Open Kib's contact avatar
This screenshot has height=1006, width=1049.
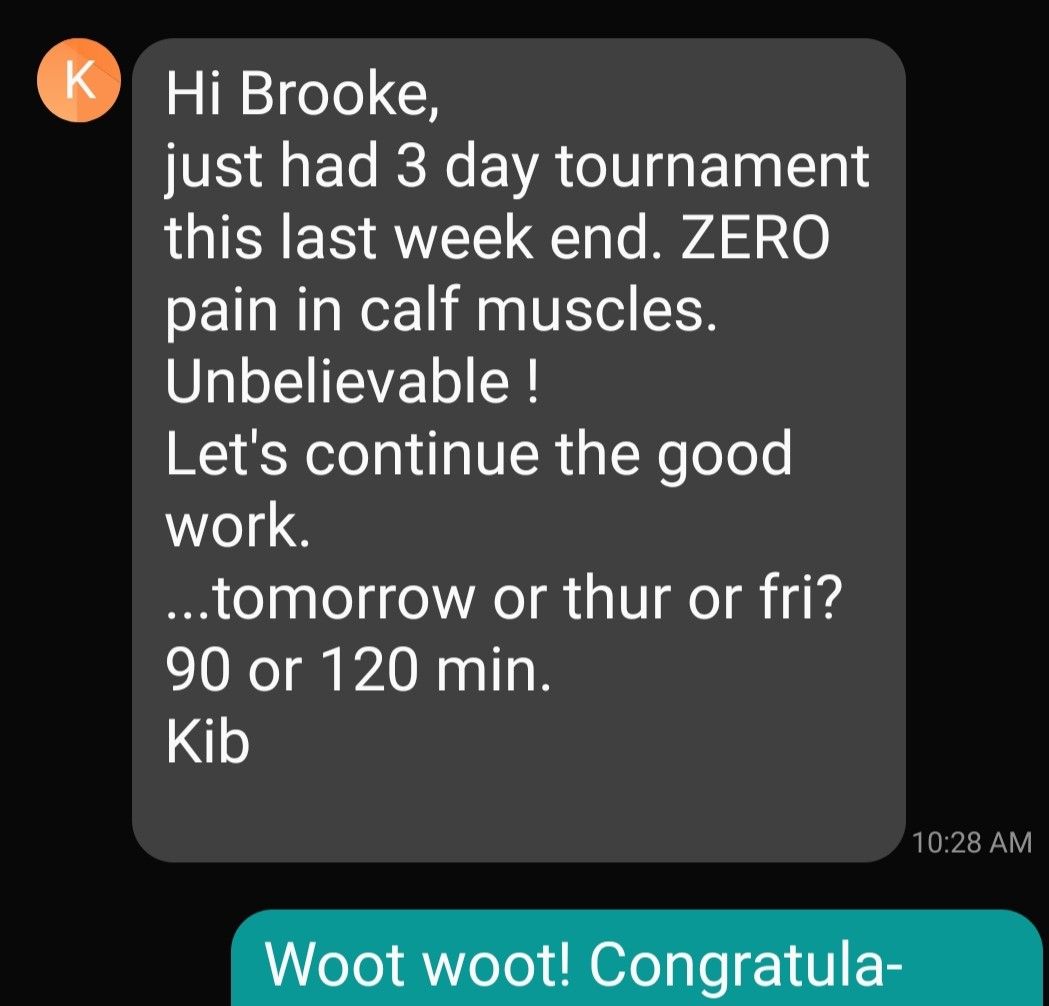click(78, 81)
